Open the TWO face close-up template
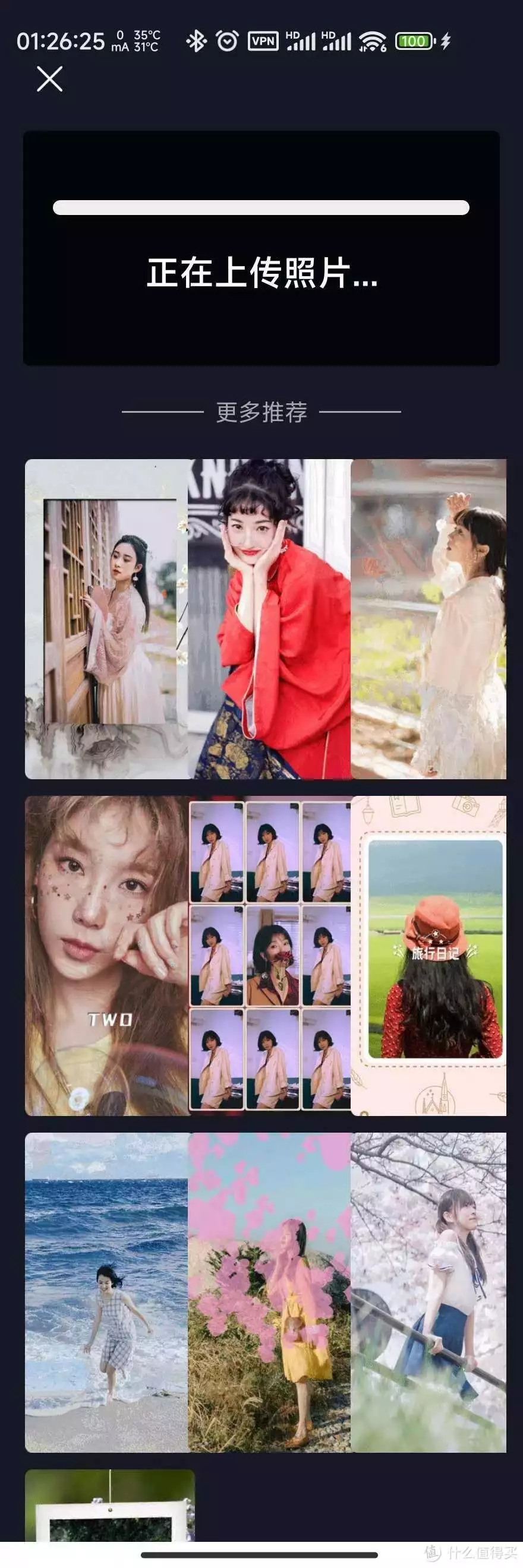The image size is (523, 1568). click(x=106, y=956)
